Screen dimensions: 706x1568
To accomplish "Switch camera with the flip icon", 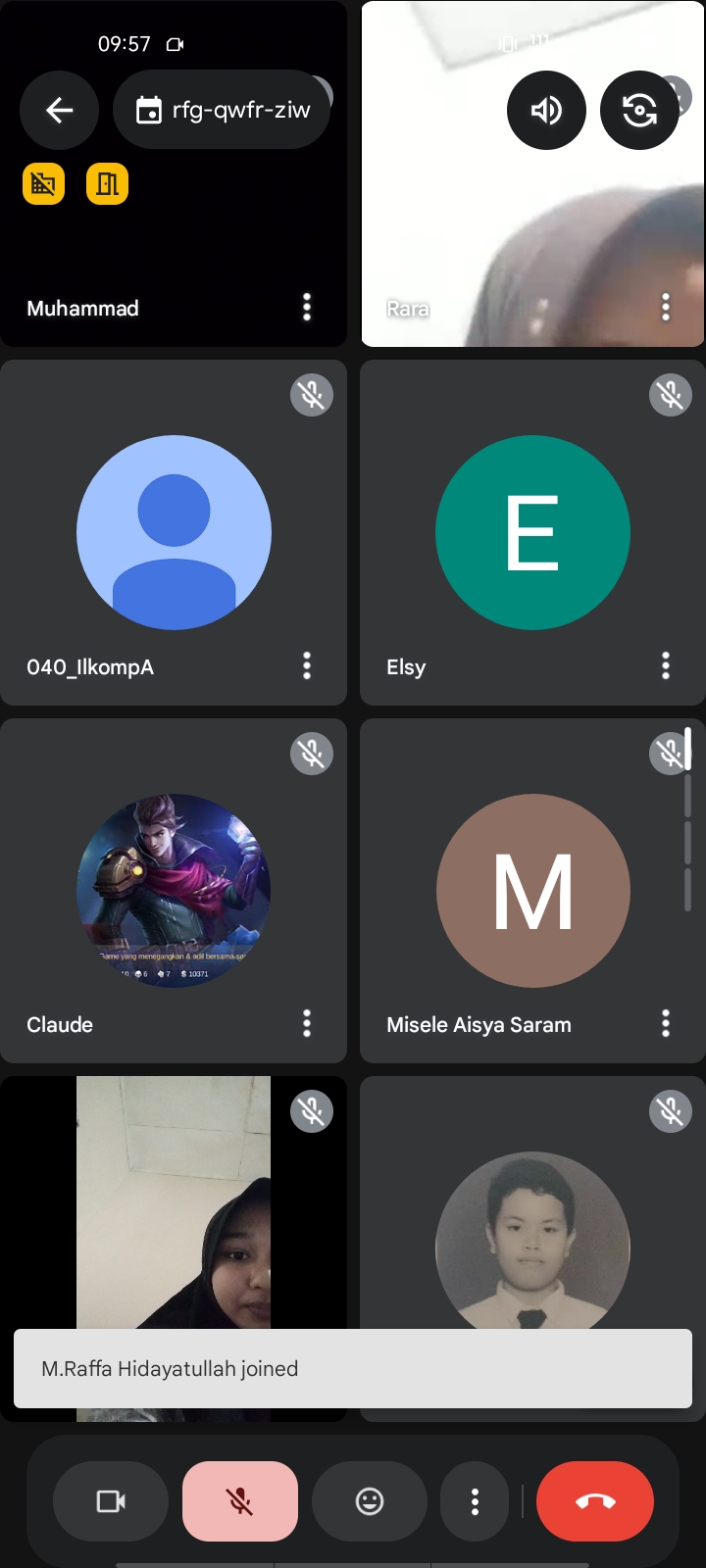I will click(639, 111).
